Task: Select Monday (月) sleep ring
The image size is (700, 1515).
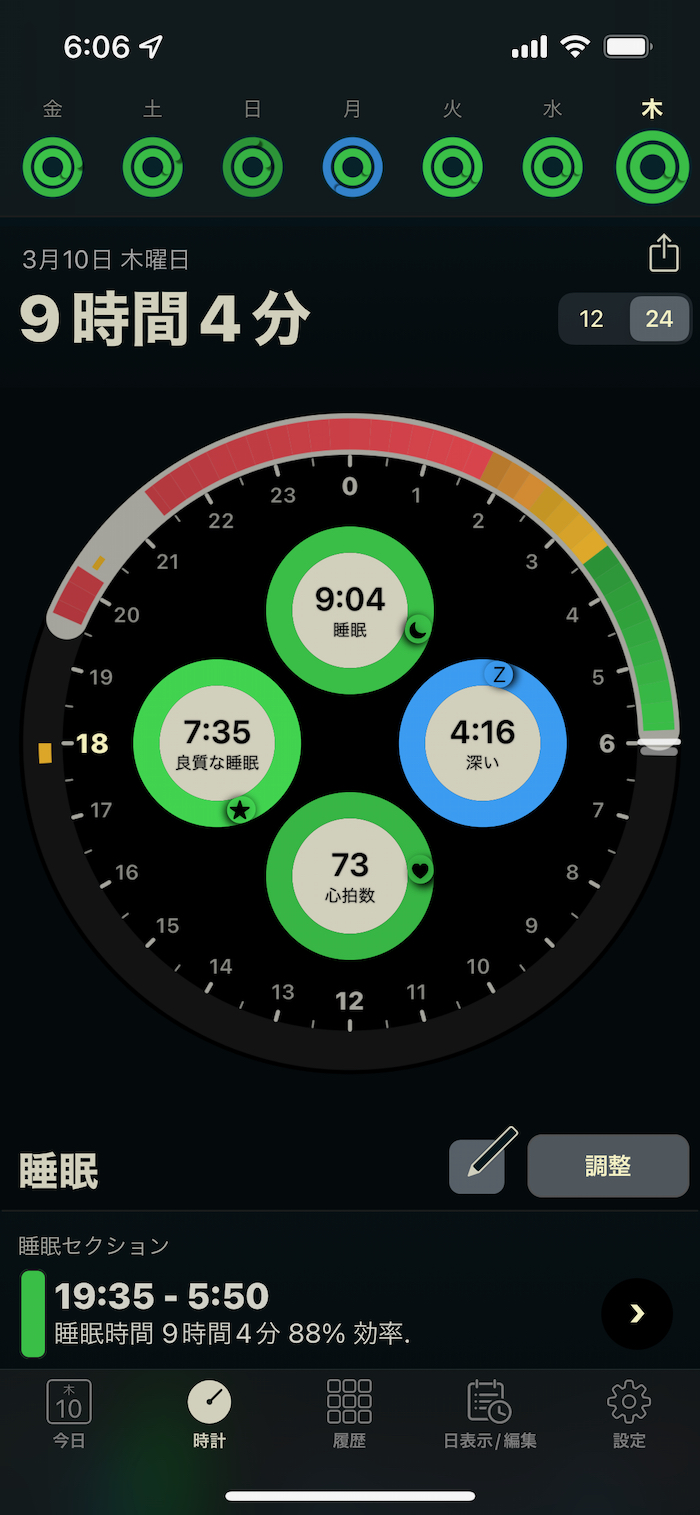Action: click(x=352, y=166)
